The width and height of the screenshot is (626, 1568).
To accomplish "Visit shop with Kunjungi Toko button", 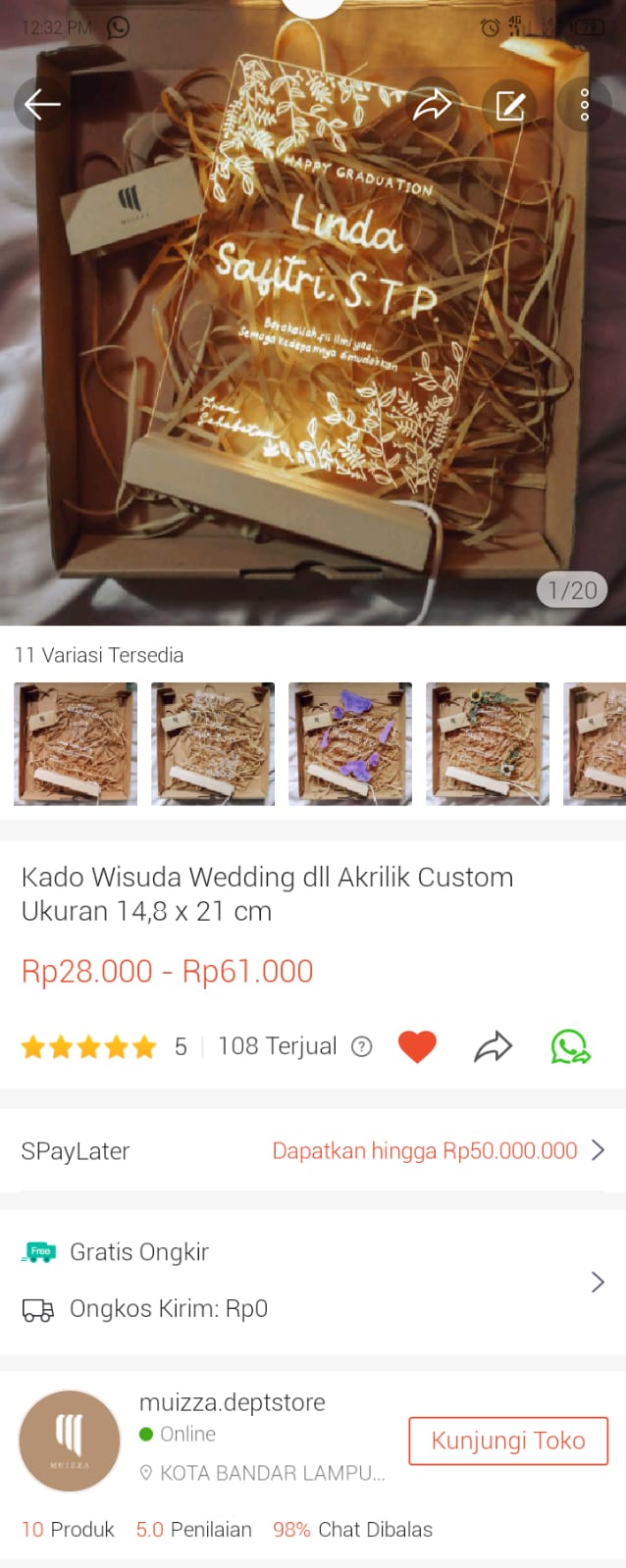I will click(x=508, y=1440).
